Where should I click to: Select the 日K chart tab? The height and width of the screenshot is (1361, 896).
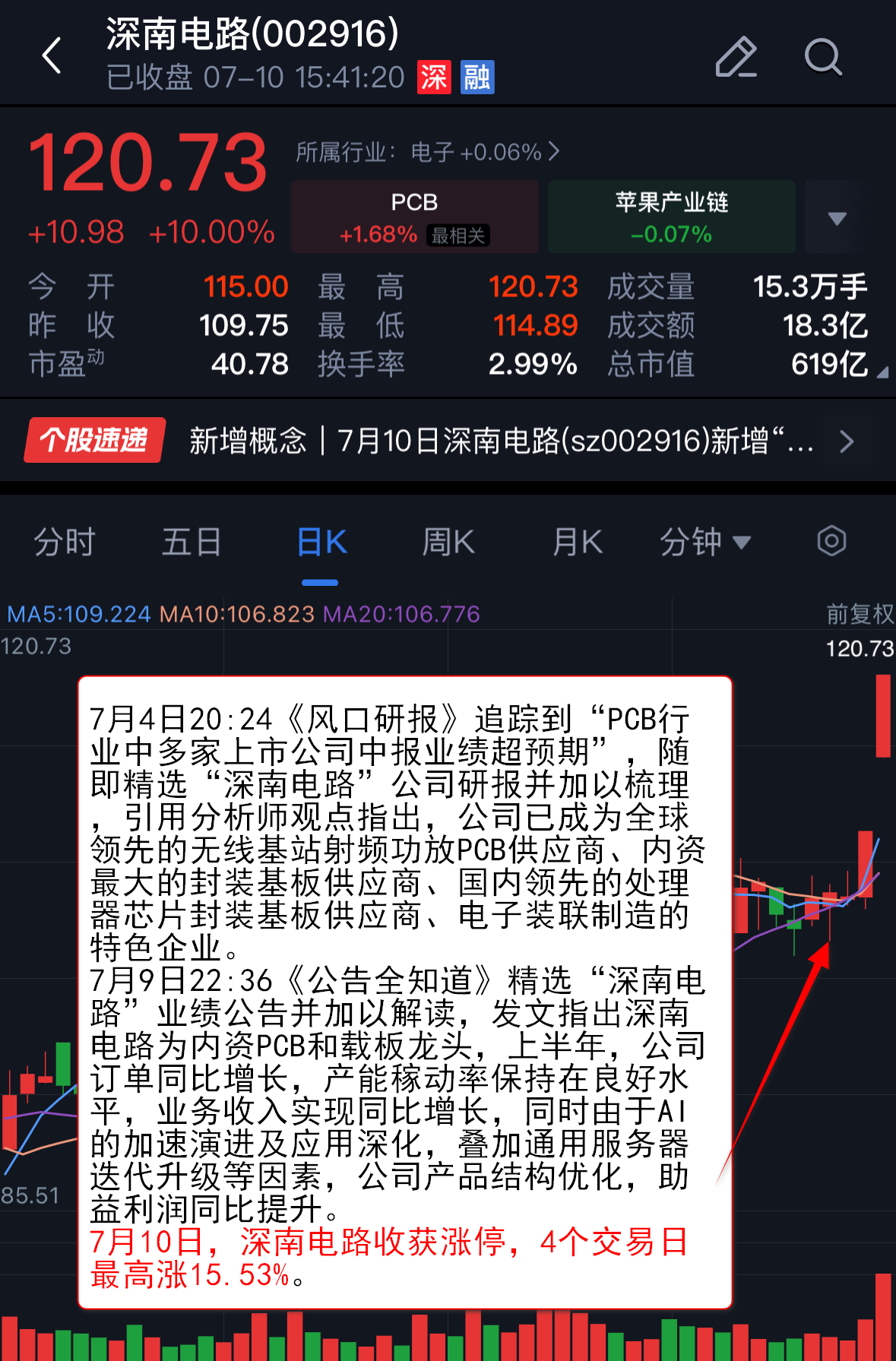[x=321, y=543]
